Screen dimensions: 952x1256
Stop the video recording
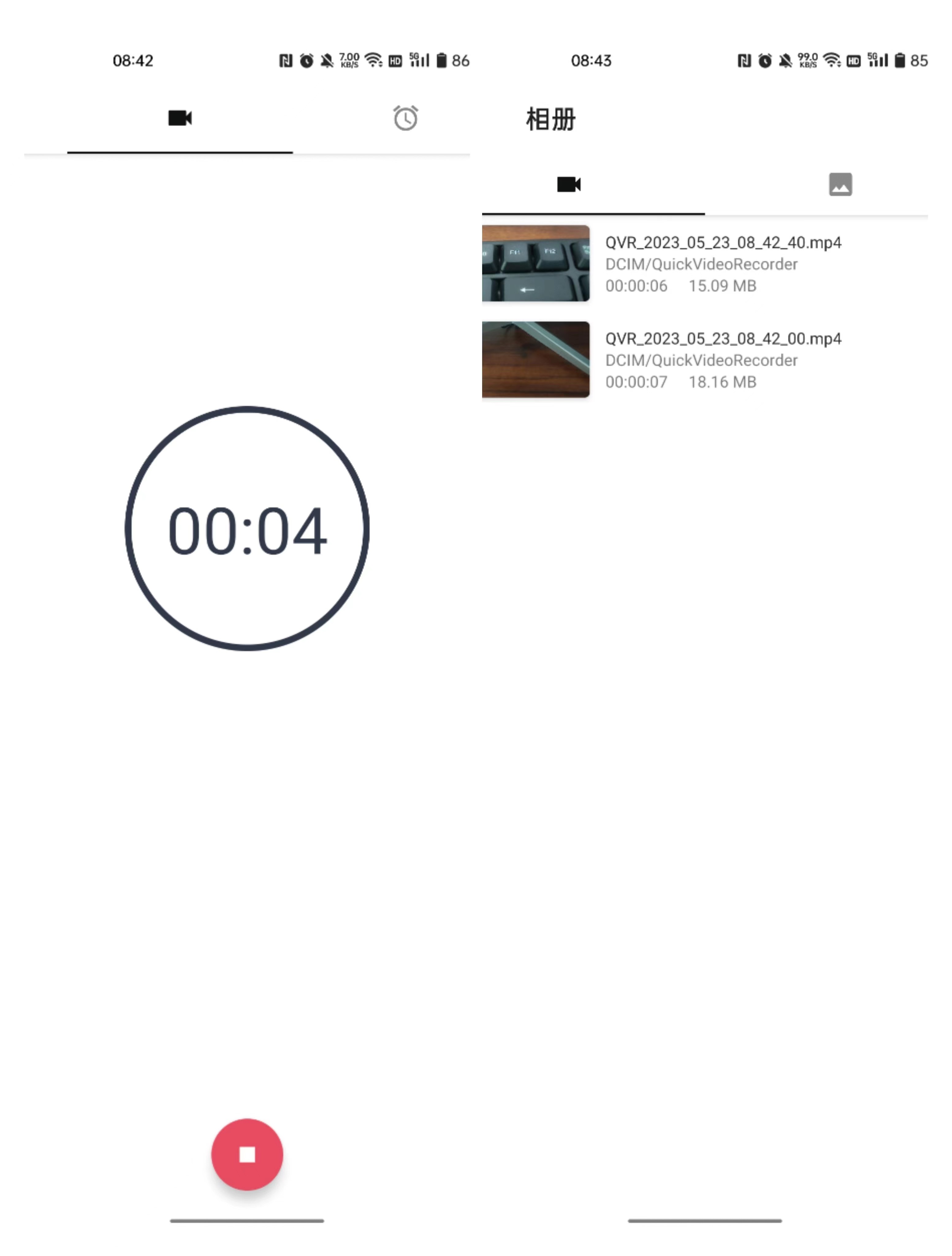pyautogui.click(x=247, y=1155)
